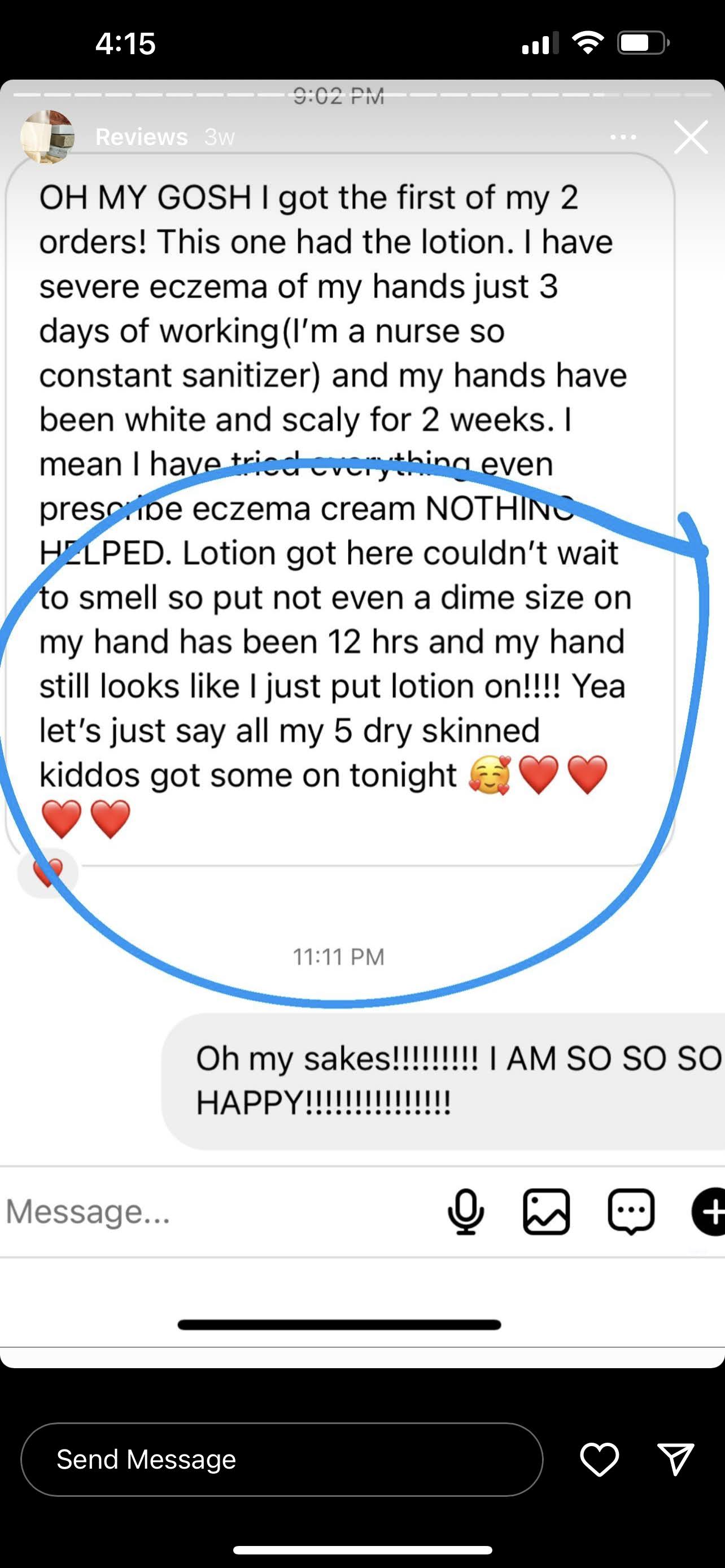
Task: Tap the Send Message reply field
Action: click(x=281, y=1459)
